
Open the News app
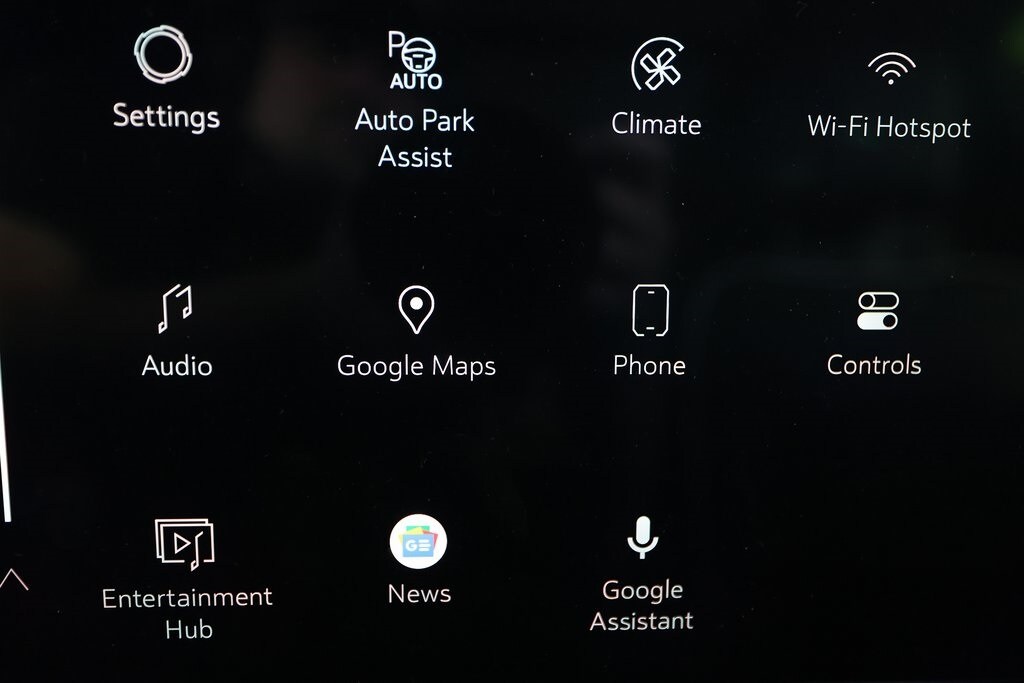click(x=418, y=542)
